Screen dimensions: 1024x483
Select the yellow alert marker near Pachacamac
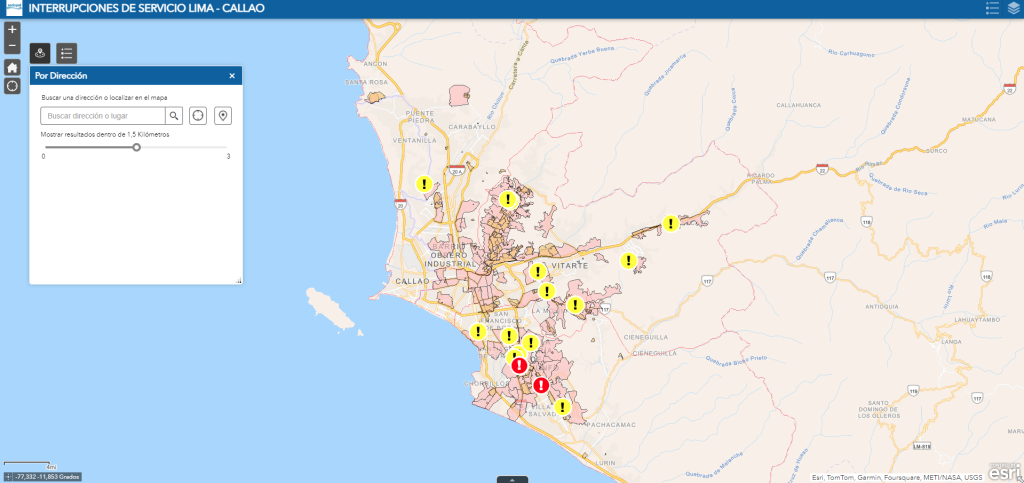point(563,407)
